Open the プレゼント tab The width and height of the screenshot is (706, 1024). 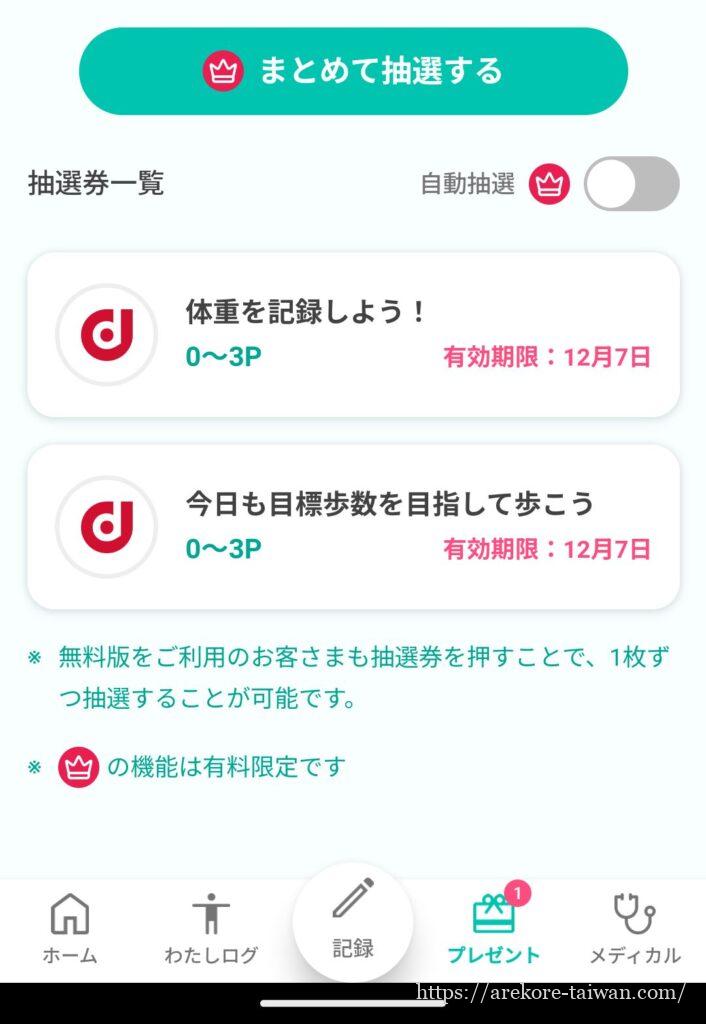494,927
